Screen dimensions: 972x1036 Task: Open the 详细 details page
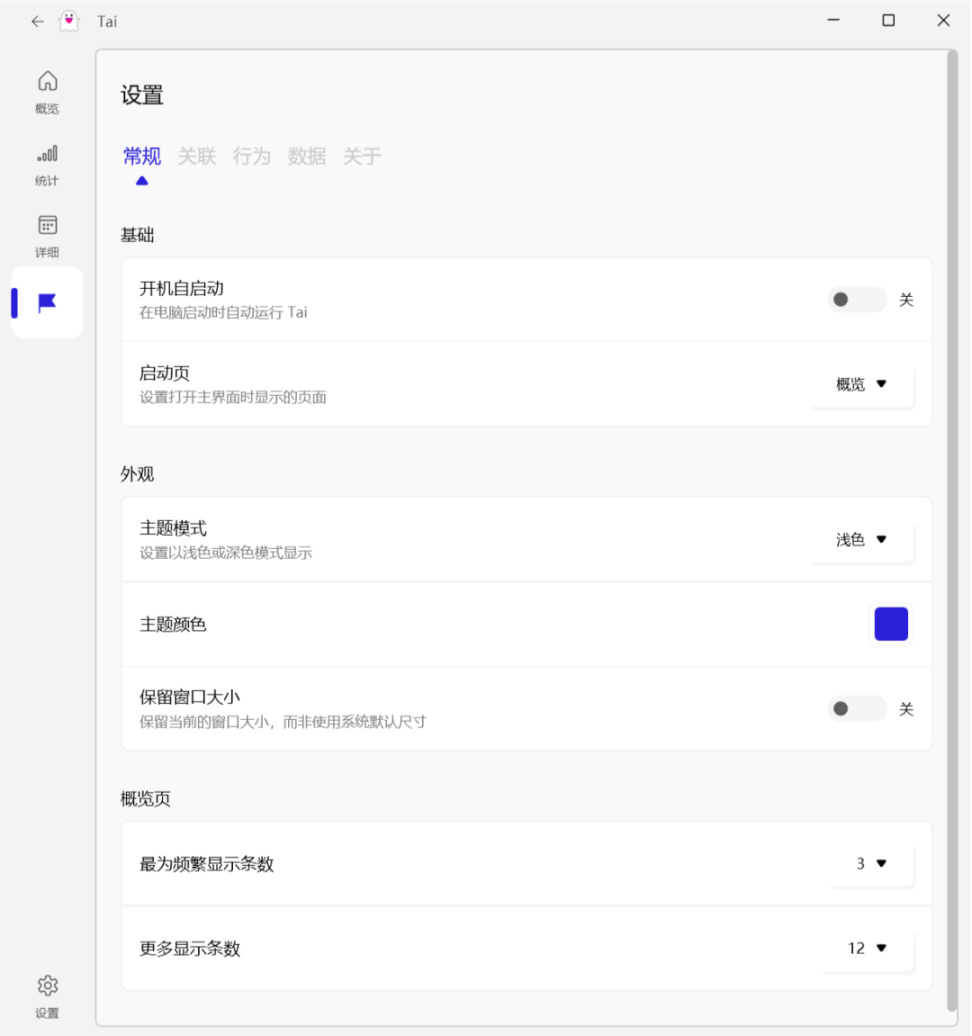point(47,237)
